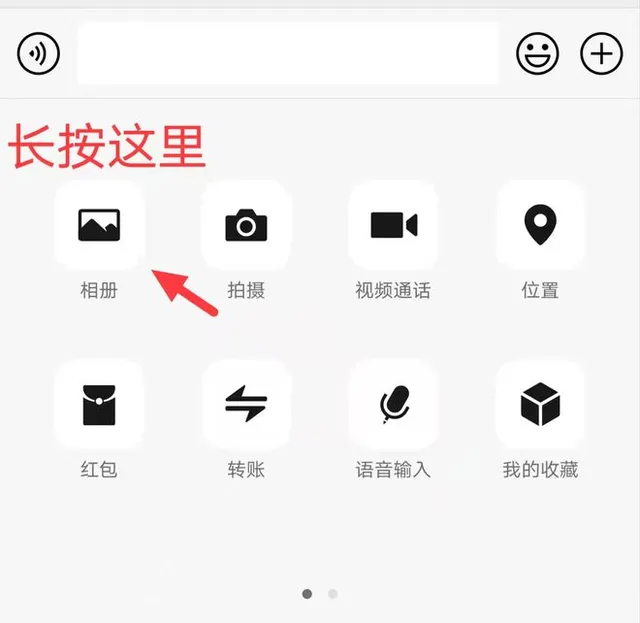Start a 视频通话 video call

click(393, 226)
